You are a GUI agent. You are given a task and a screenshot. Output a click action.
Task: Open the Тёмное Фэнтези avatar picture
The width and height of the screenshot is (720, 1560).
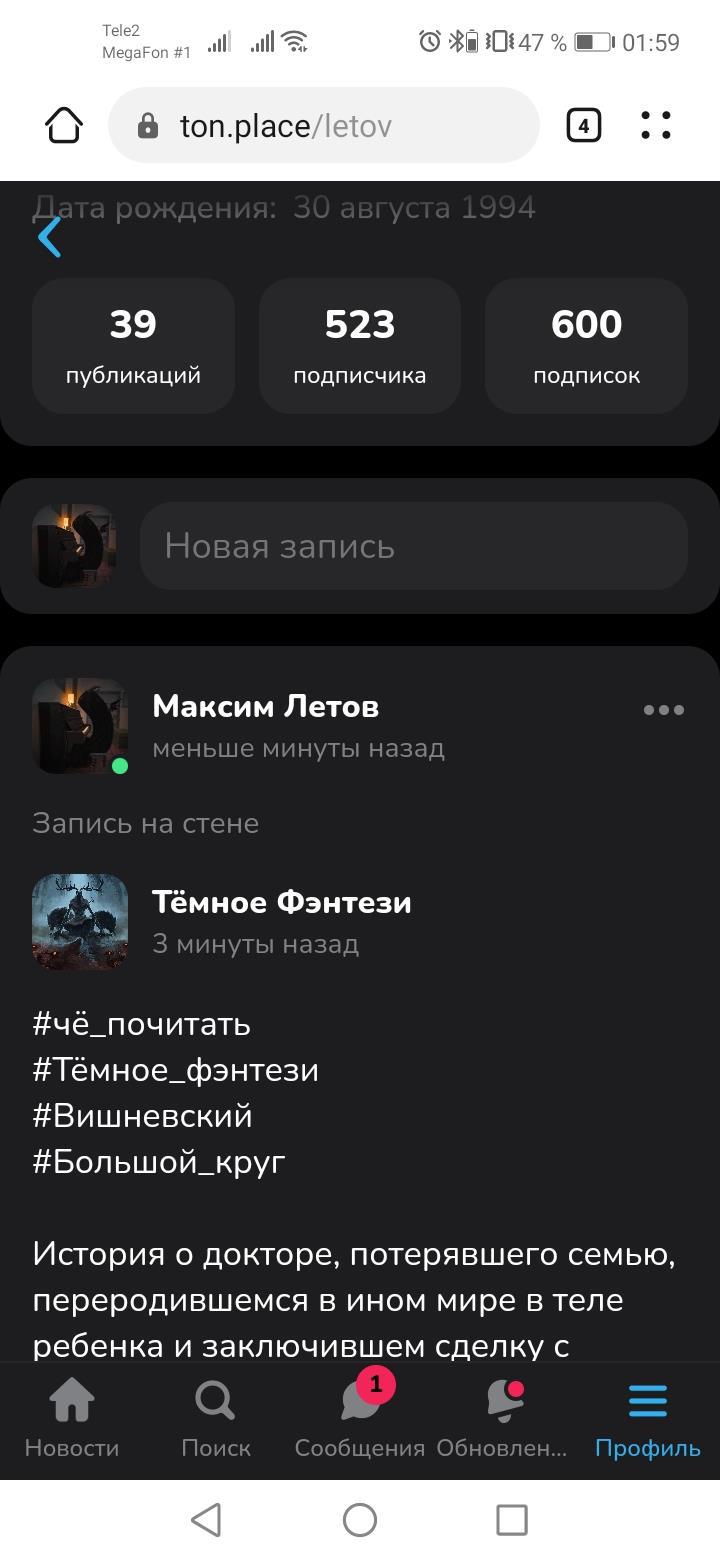[80, 922]
